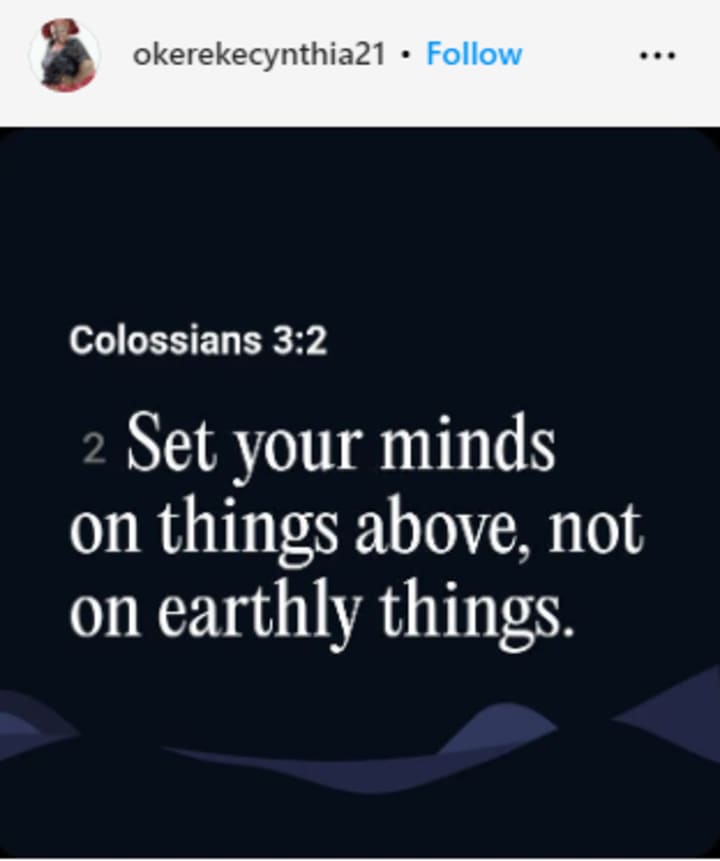Open the Colossians 3:2 verse post image
The image size is (720, 861).
point(360,490)
